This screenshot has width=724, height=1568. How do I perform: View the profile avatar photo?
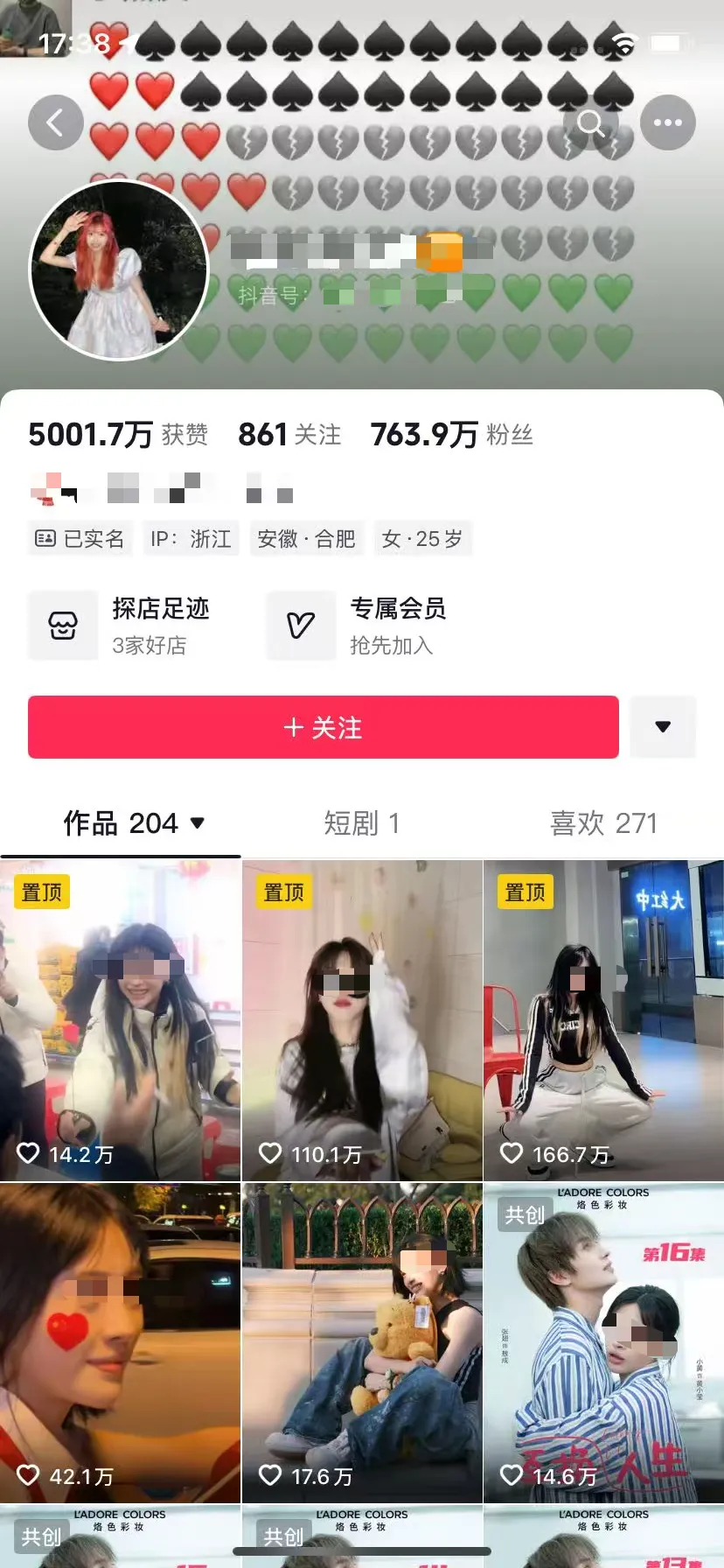[120, 270]
